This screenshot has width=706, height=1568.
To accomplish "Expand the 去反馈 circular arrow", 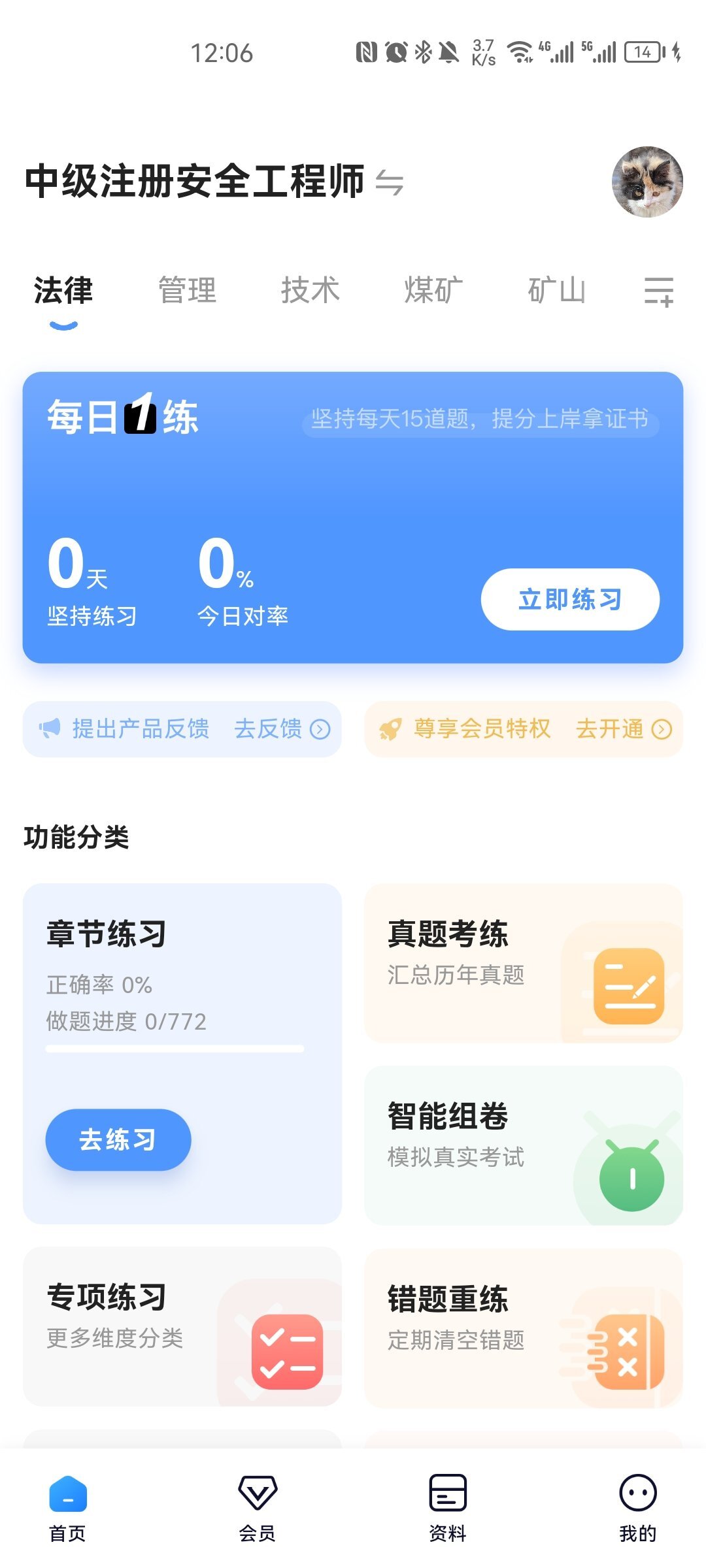I will 320,730.
